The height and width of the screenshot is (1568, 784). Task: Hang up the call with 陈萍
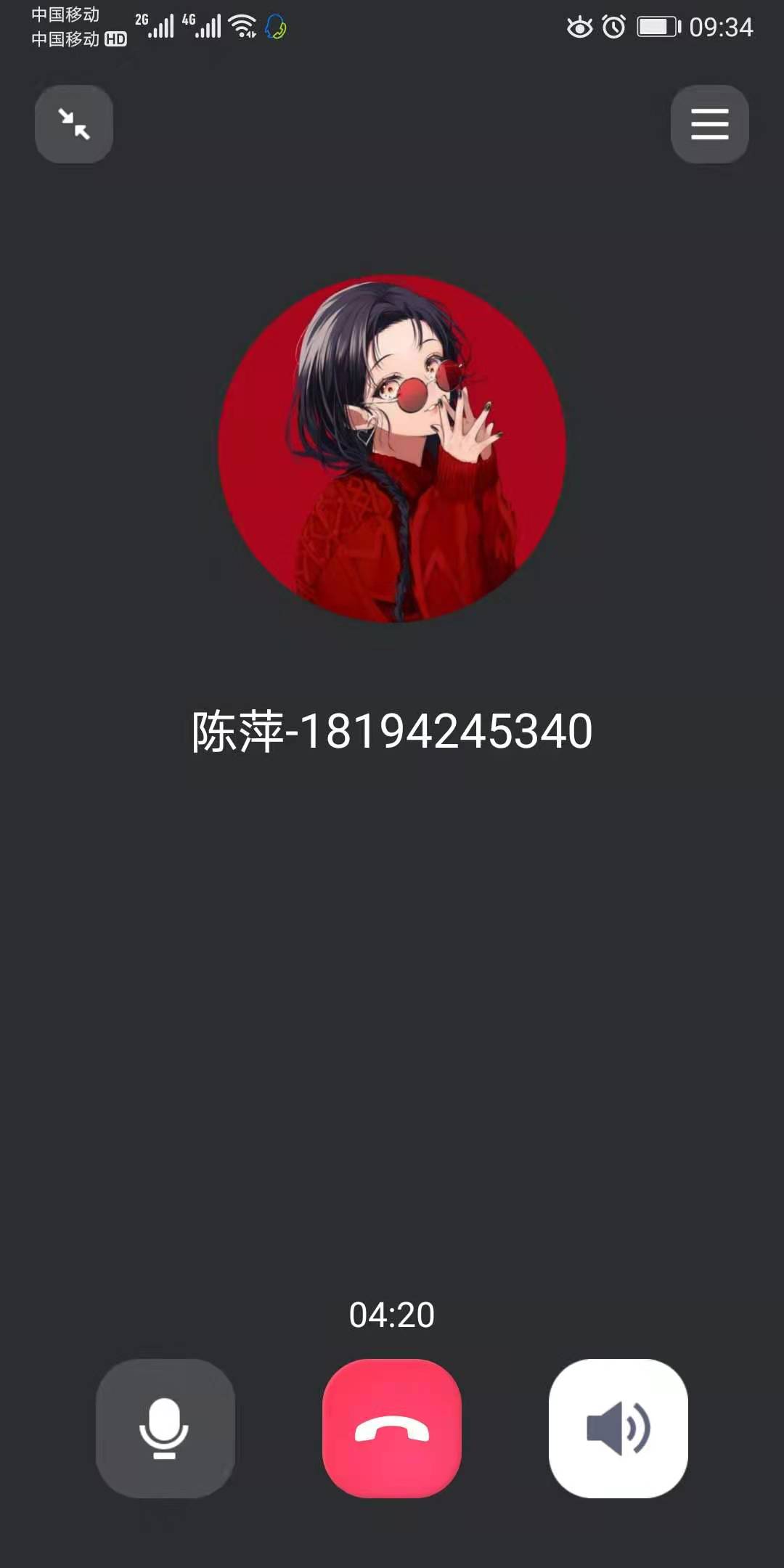coord(392,1427)
